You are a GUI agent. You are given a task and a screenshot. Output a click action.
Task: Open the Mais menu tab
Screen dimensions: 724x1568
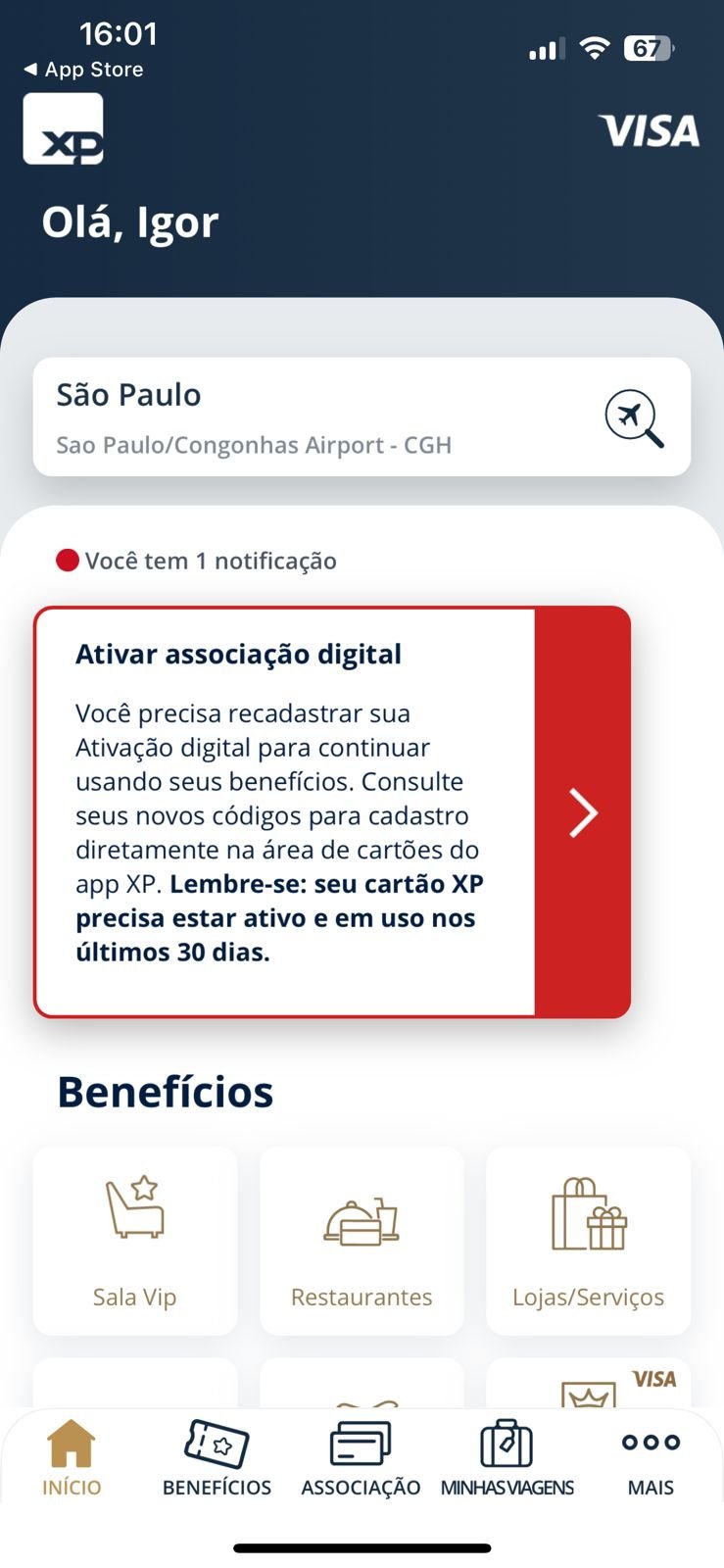pos(651,1458)
